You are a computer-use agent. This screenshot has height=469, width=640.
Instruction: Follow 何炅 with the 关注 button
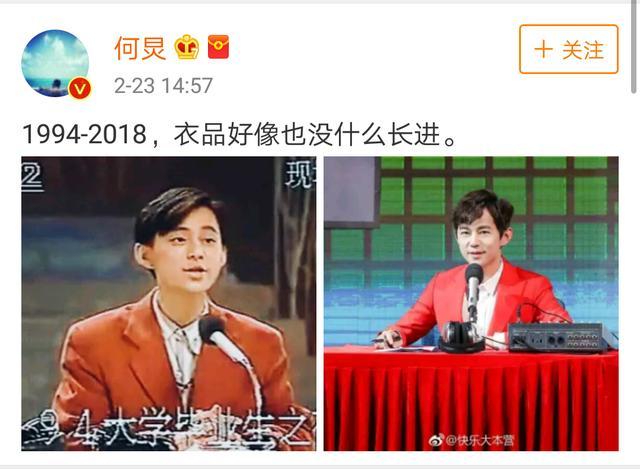pyautogui.click(x=568, y=49)
